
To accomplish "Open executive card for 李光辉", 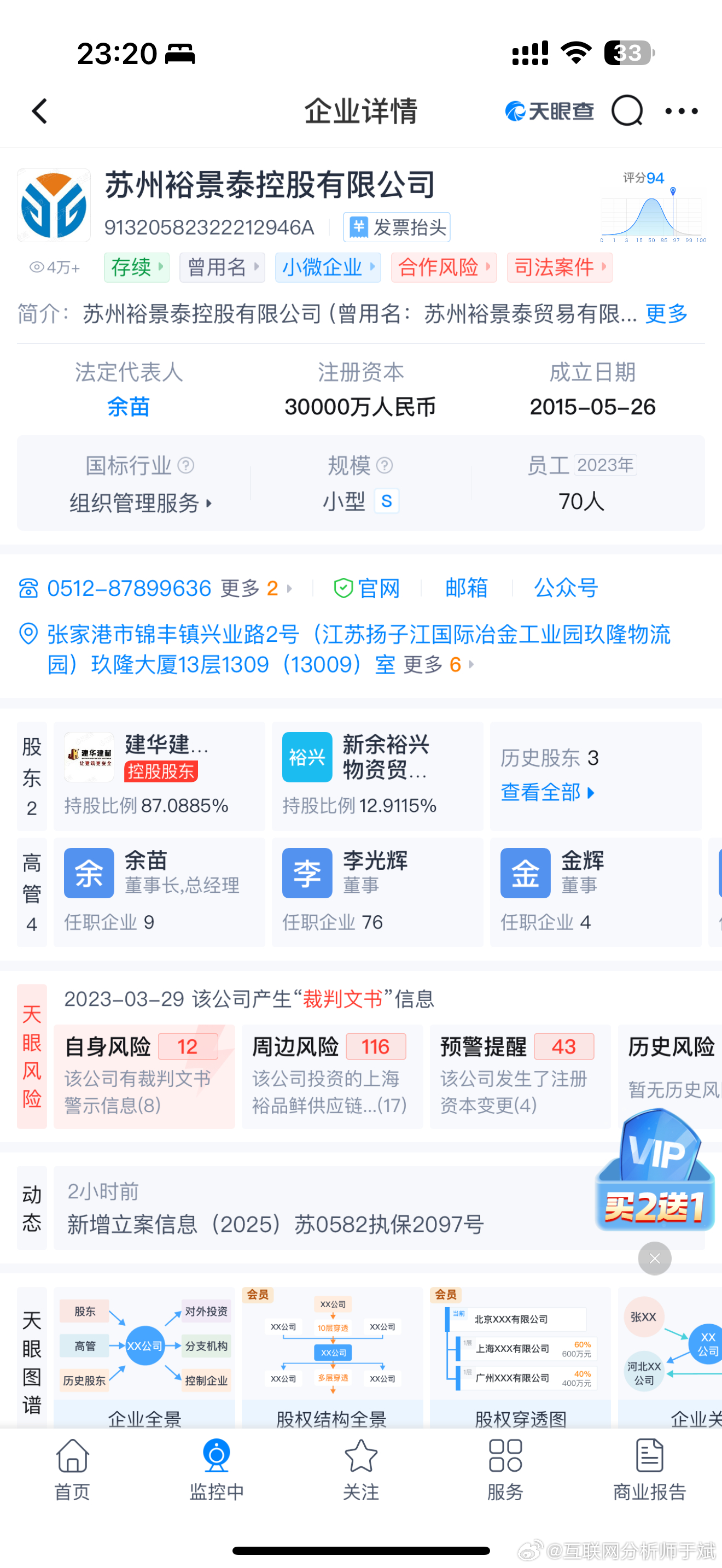I will point(377,892).
